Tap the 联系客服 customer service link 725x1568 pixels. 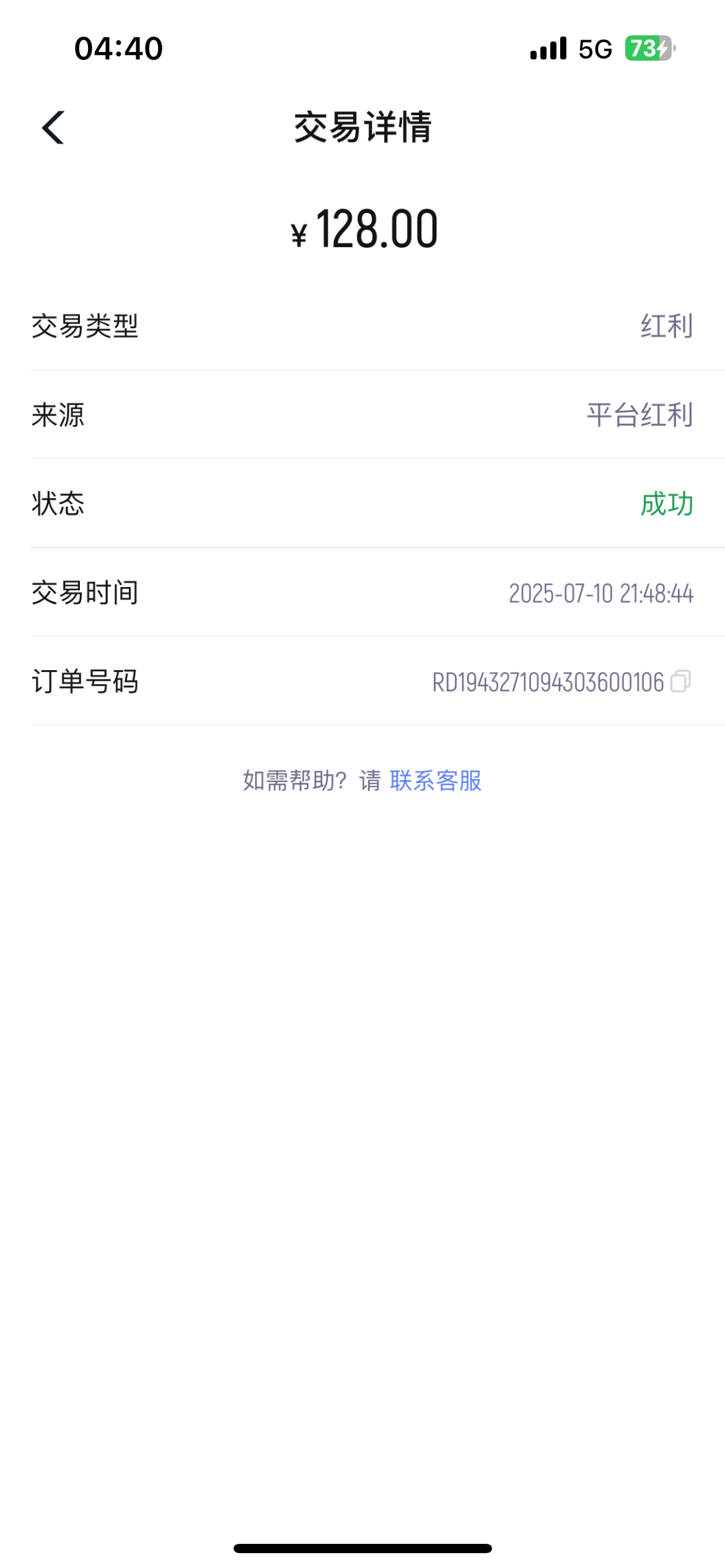point(436,782)
